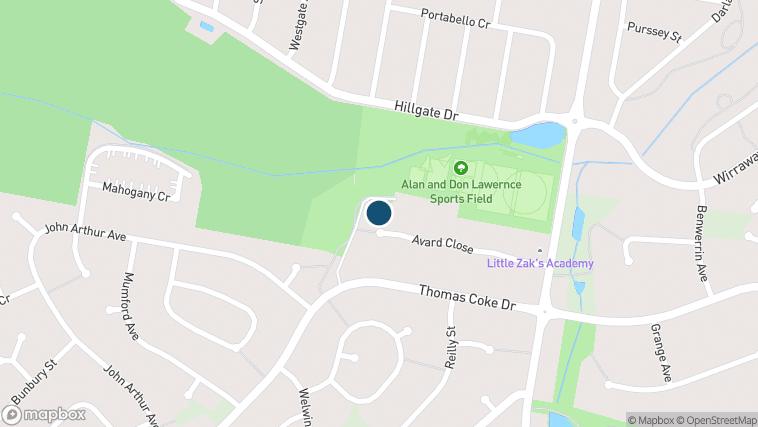Tap the blue location marker on Avard Close

[x=378, y=213]
